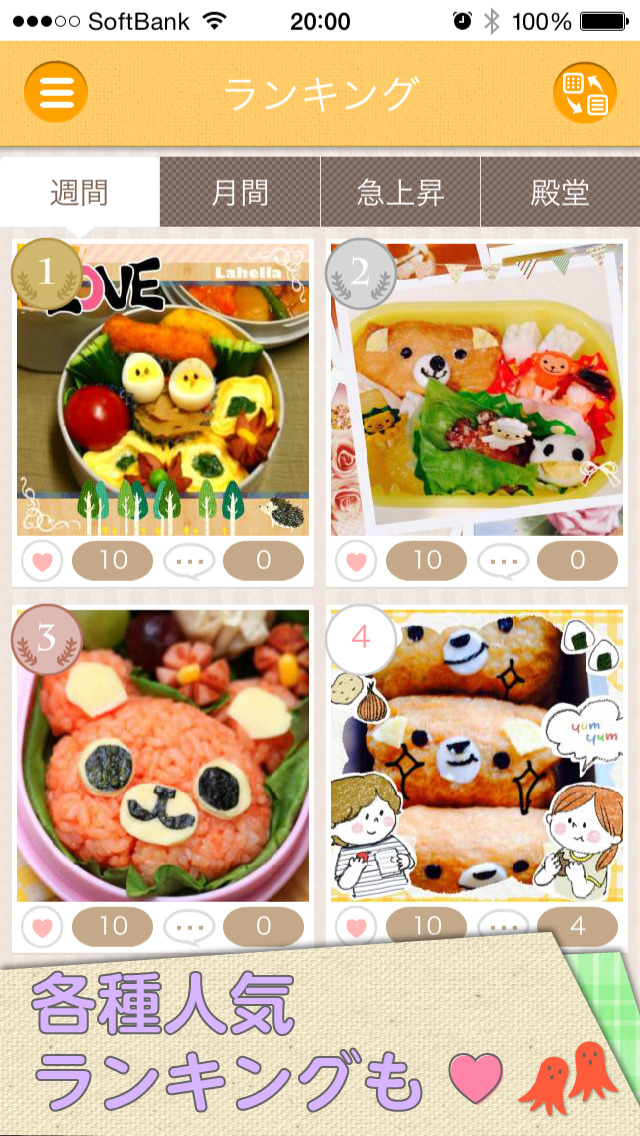View the rank 2 bear bento photo
Image resolution: width=640 pixels, height=1136 pixels.
coord(477,390)
